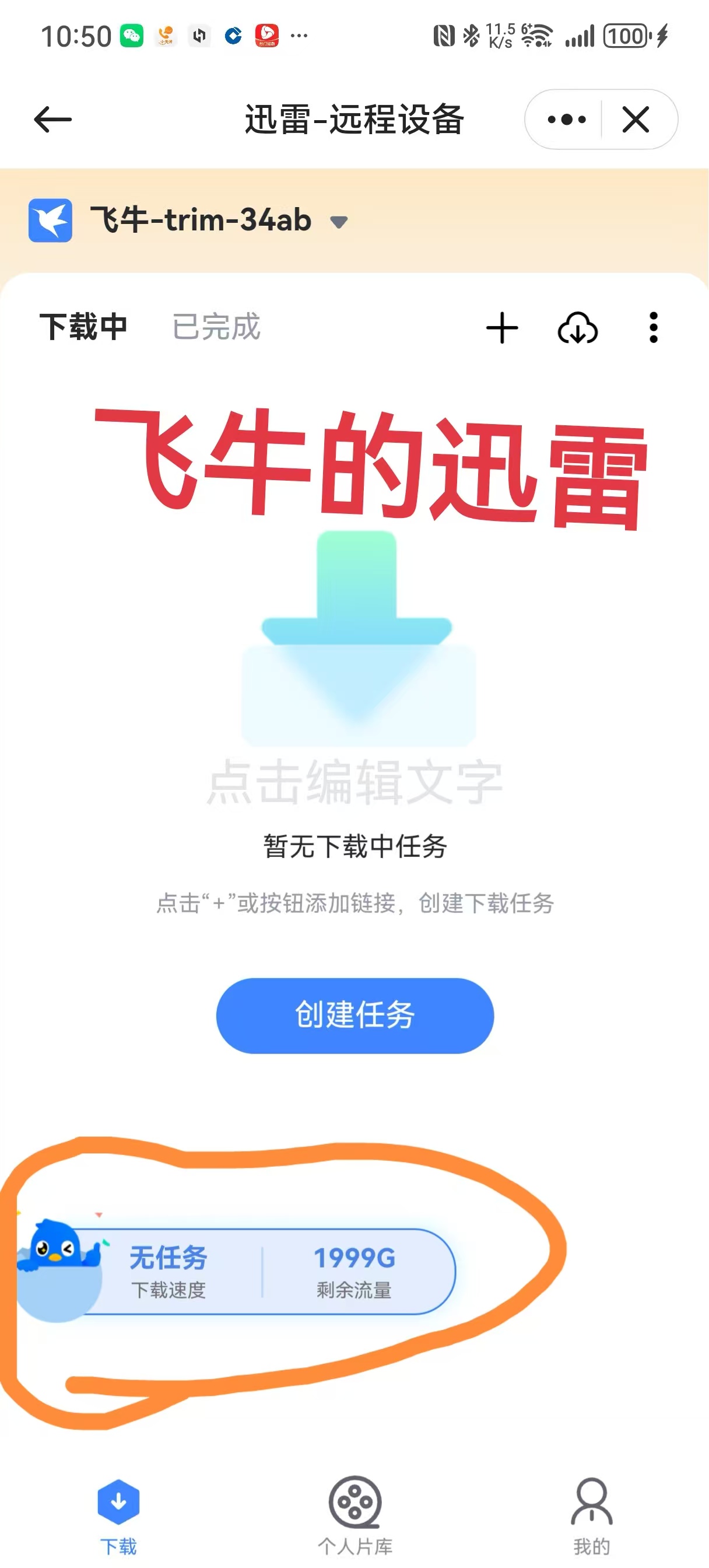Select the 下载 bottom tab
Screen dimensions: 709x1568
click(x=118, y=1514)
